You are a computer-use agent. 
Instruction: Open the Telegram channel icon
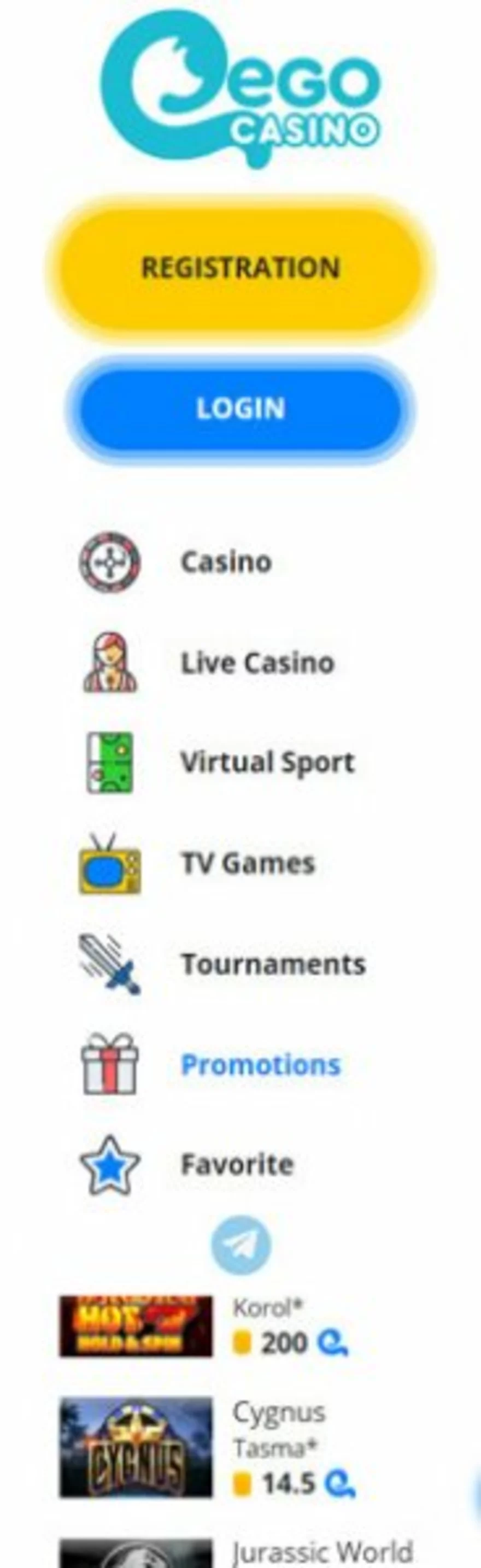pos(241,1246)
